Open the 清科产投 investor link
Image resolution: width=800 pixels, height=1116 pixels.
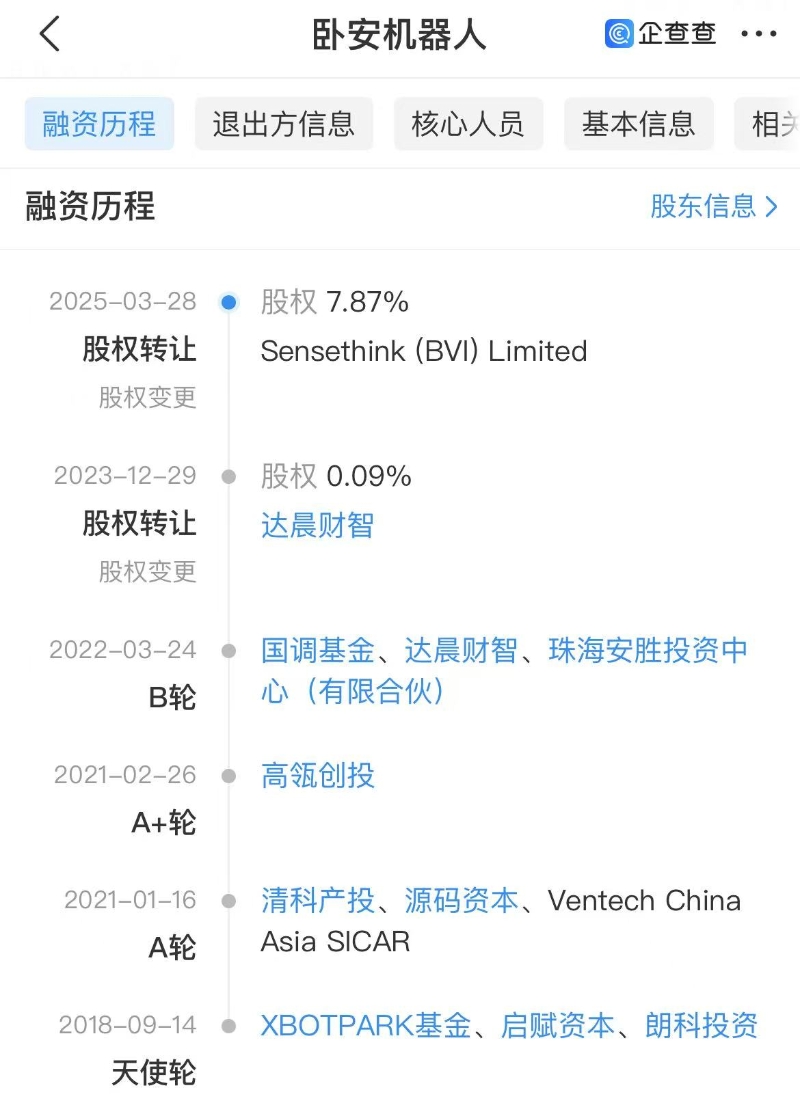coord(317,901)
